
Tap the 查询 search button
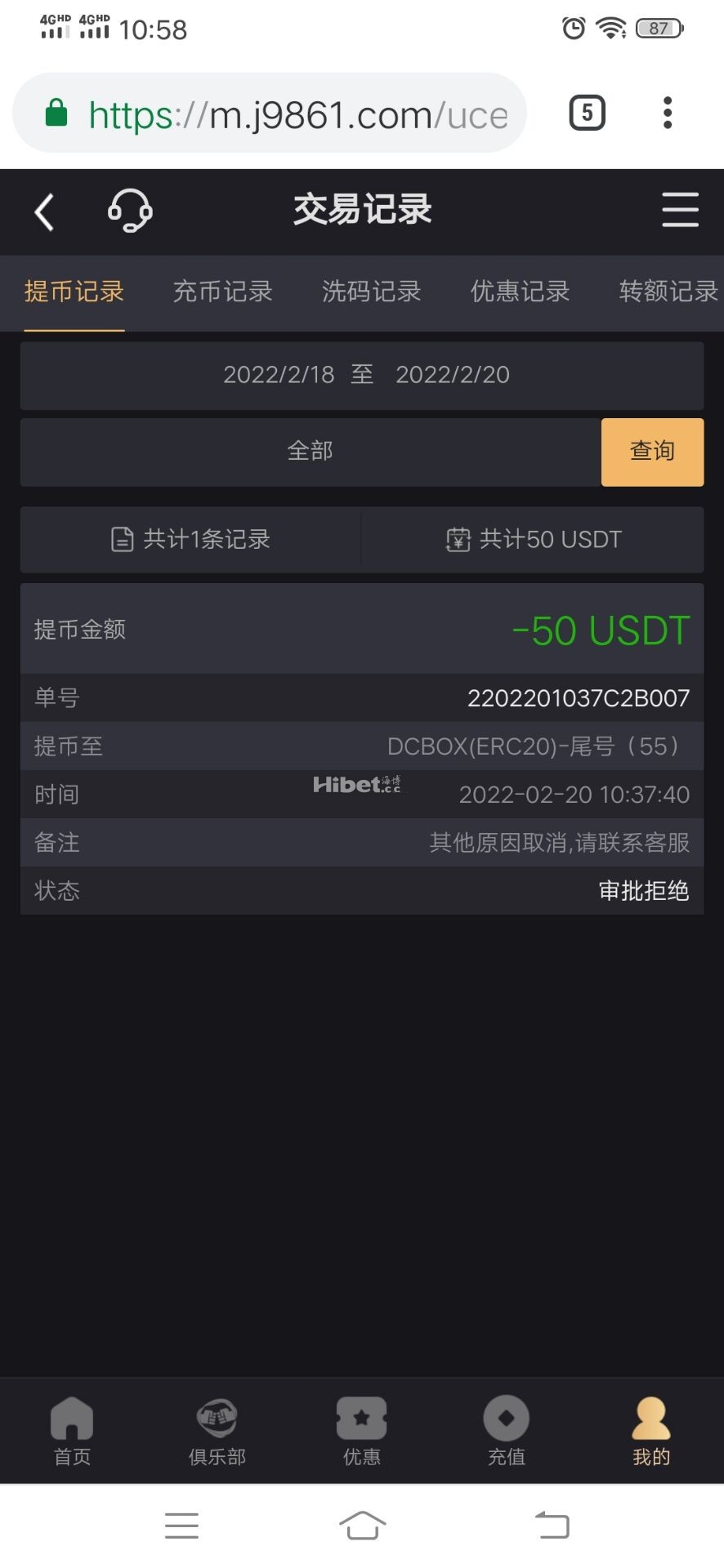pyautogui.click(x=652, y=452)
